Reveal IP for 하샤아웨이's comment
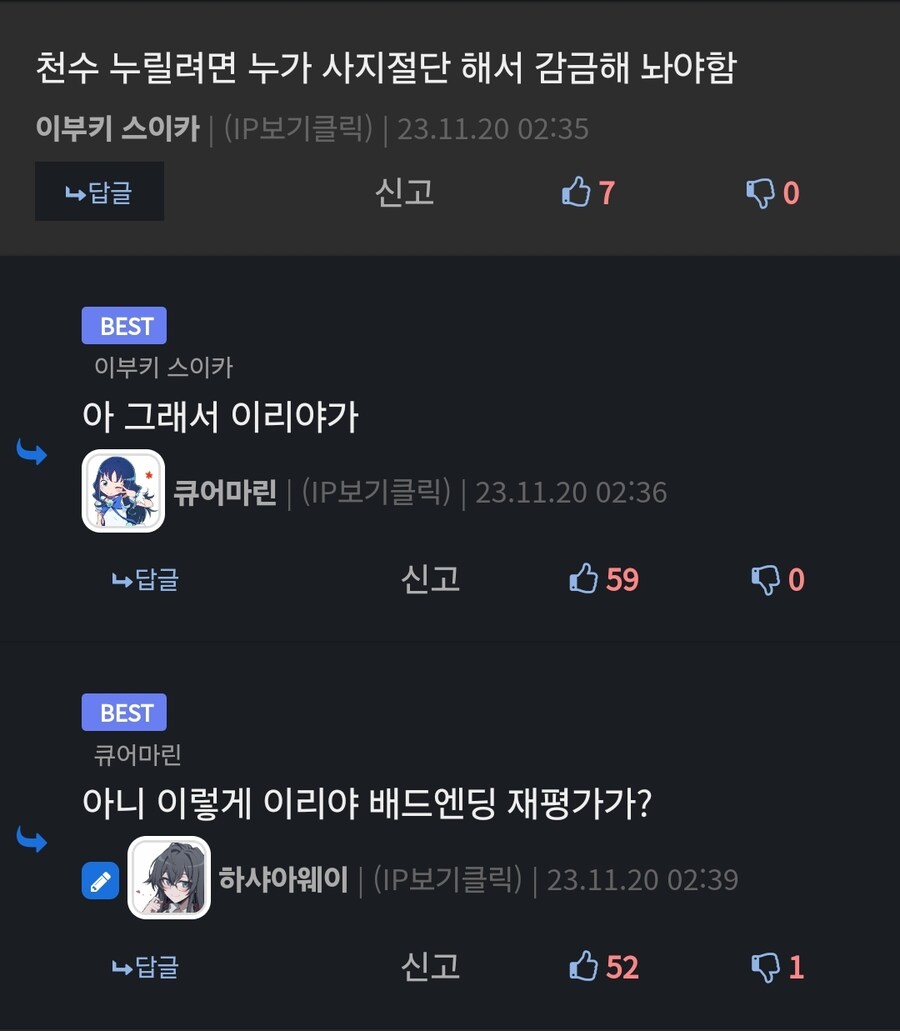Screen dimensions: 900x1031 point(447,880)
